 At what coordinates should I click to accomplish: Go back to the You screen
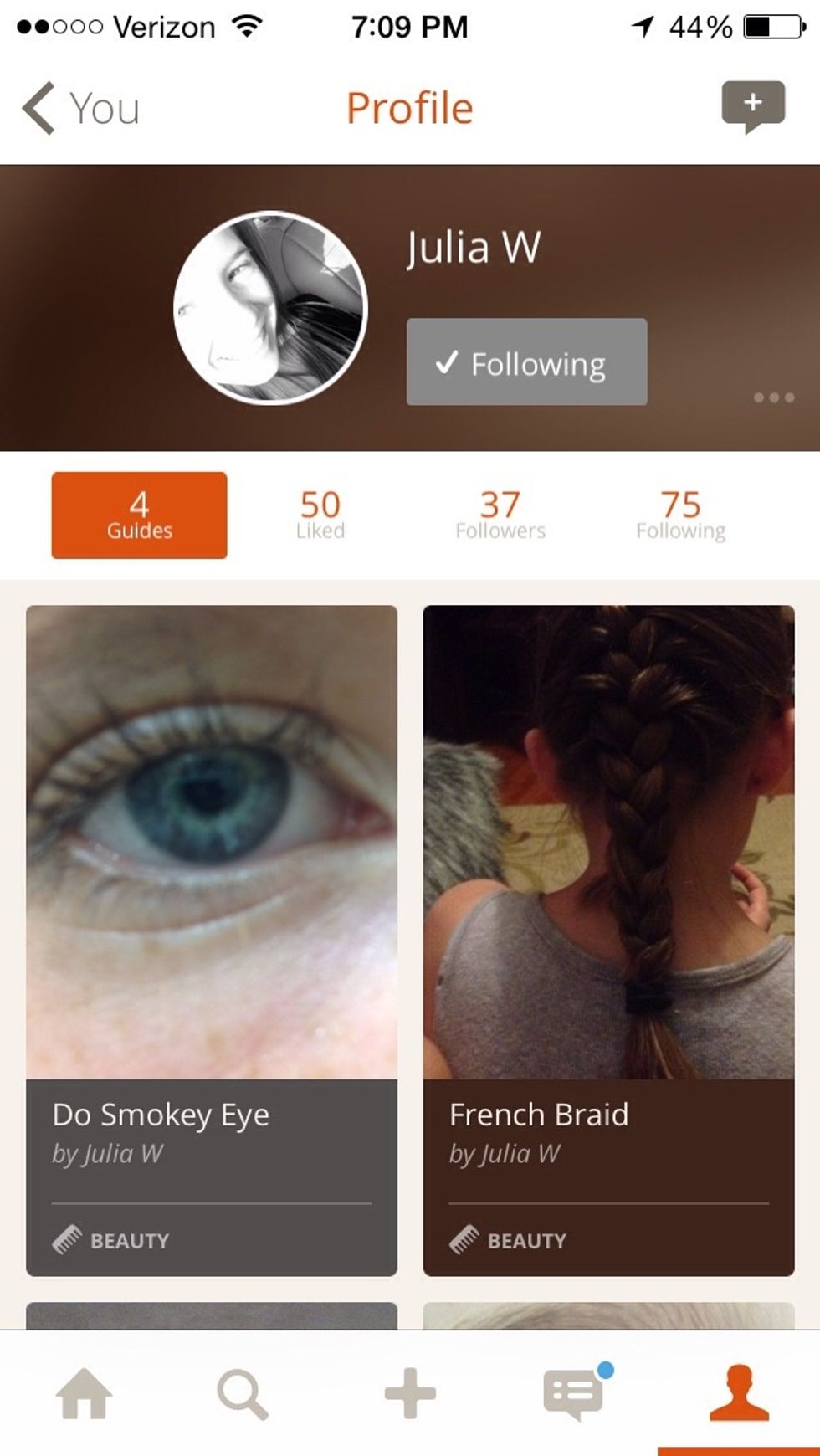point(80,108)
